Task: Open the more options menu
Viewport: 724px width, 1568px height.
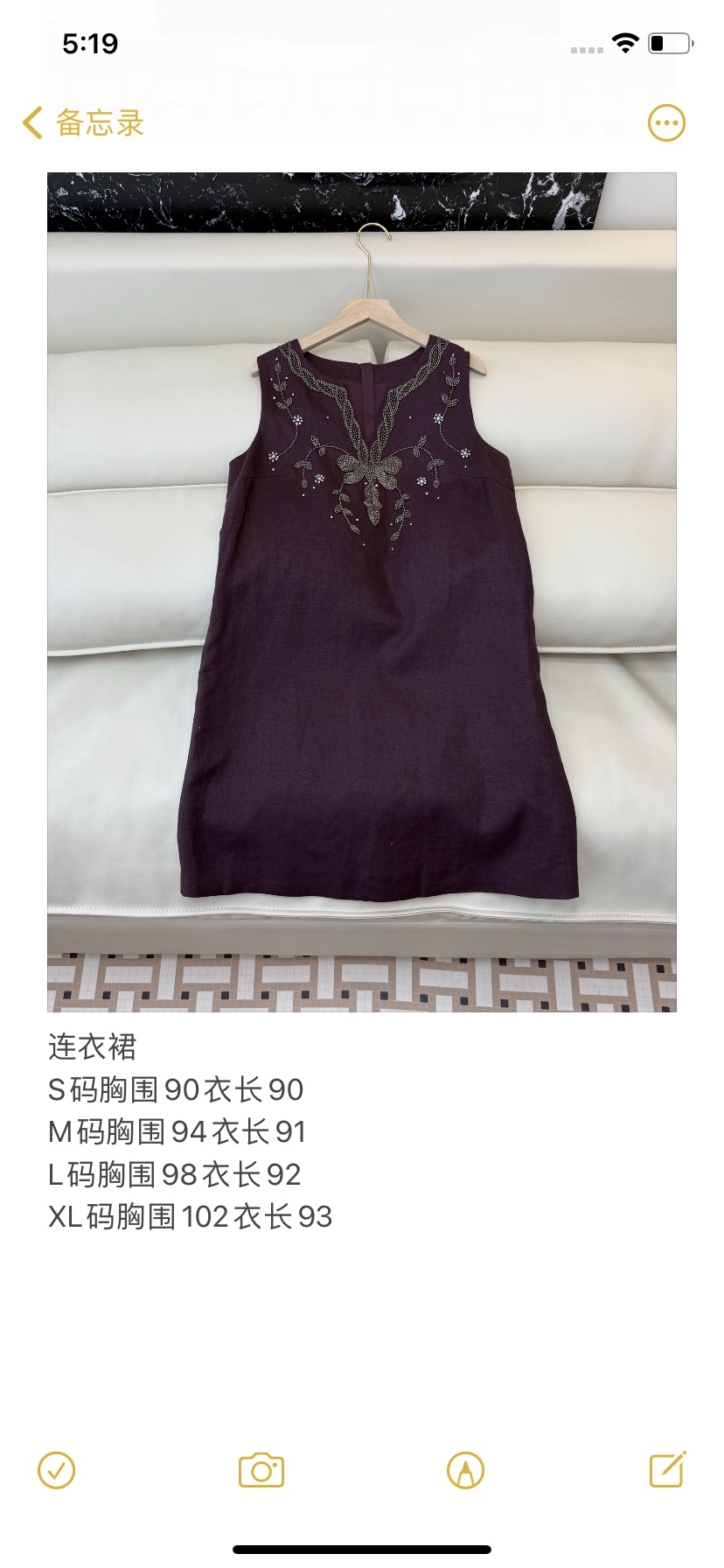Action: click(666, 123)
